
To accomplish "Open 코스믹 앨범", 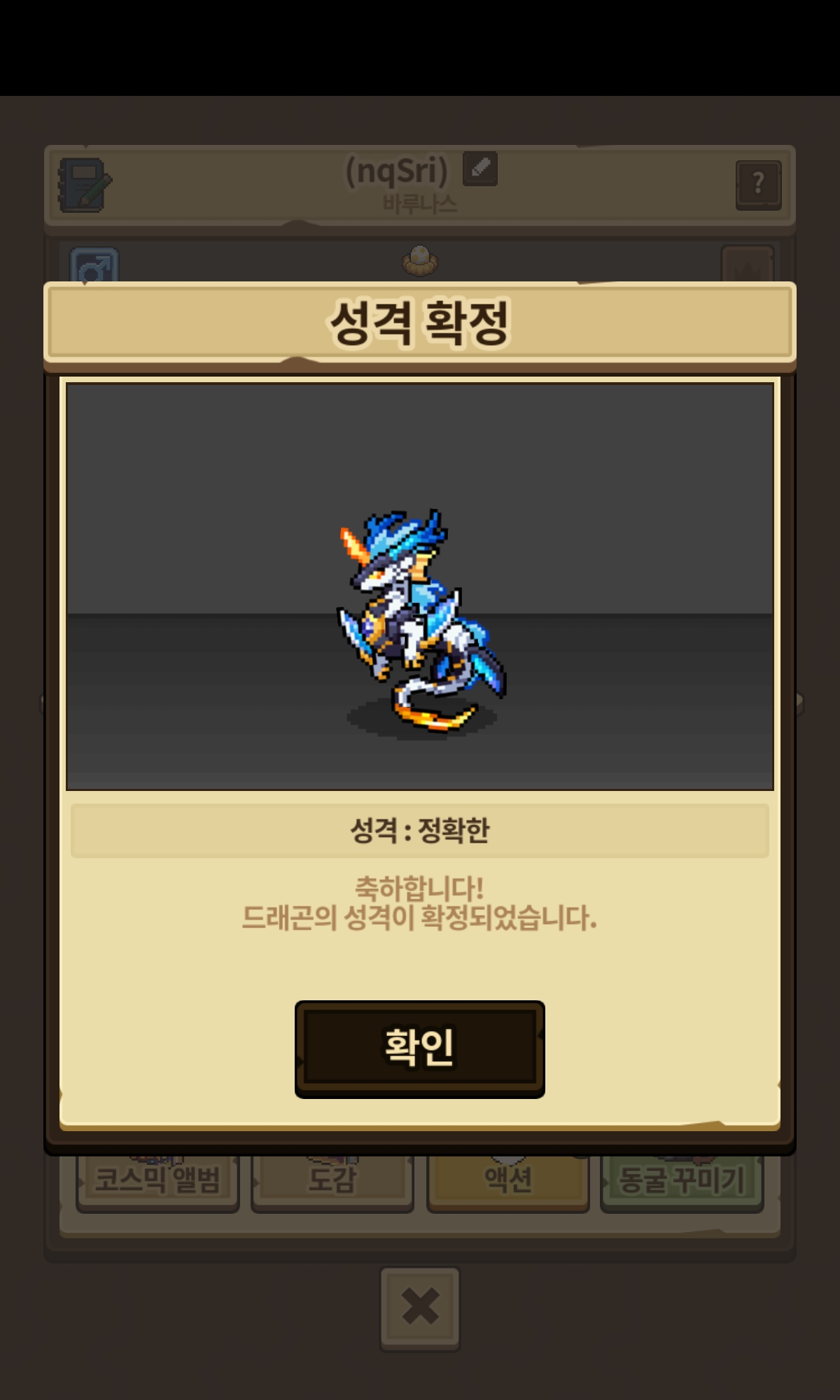I will (157, 1181).
